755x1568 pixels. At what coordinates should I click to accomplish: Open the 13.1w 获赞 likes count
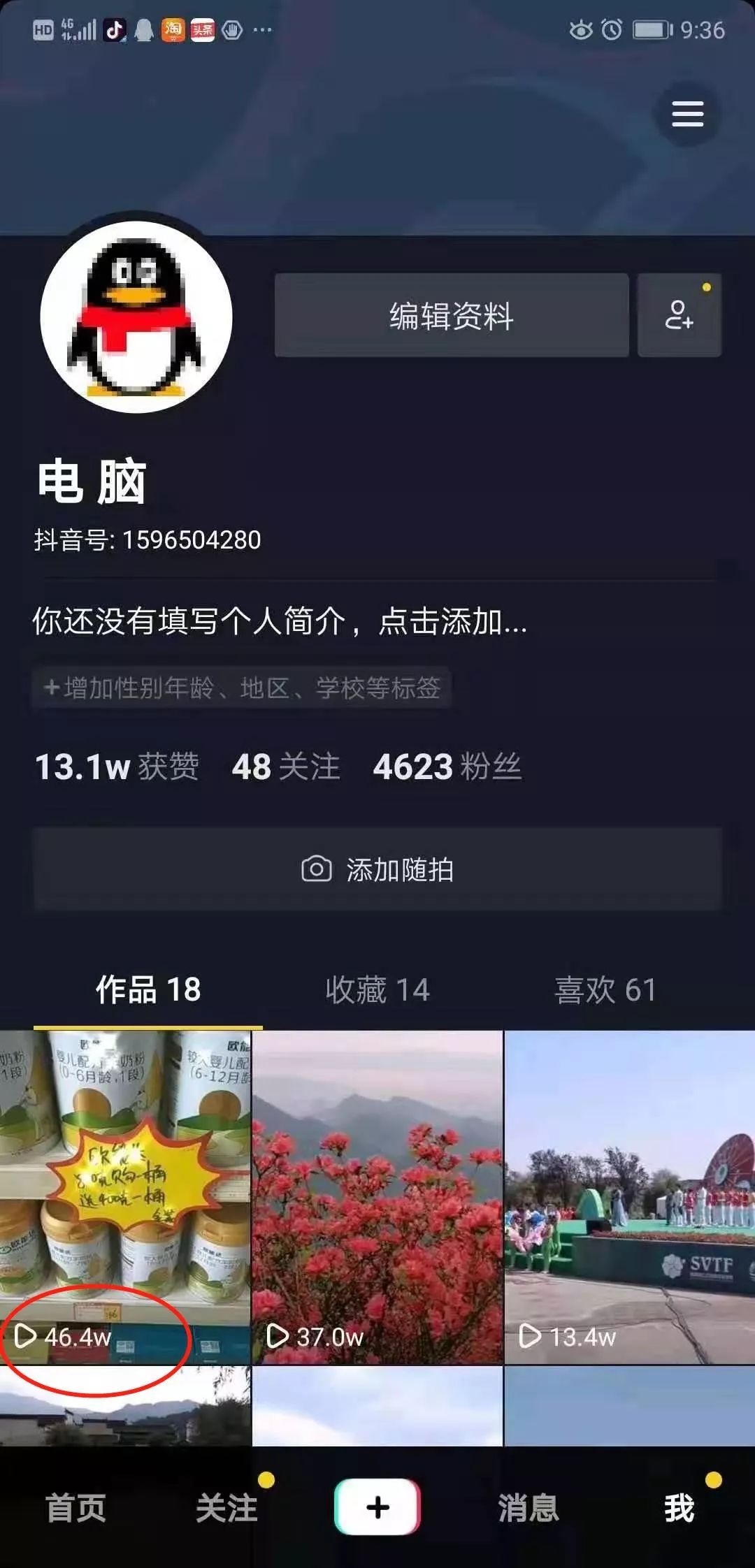click(117, 767)
